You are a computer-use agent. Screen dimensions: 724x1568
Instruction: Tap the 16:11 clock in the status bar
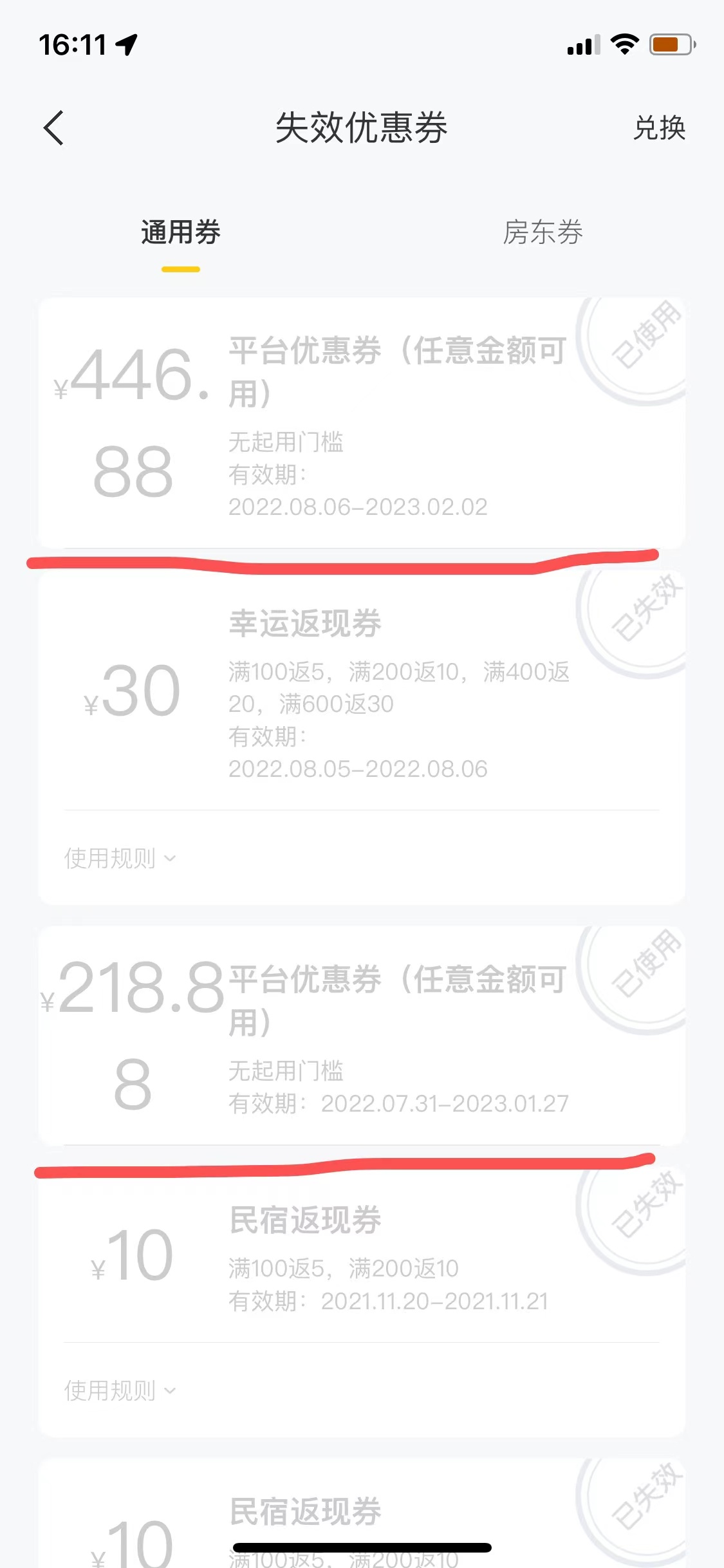pyautogui.click(x=71, y=44)
